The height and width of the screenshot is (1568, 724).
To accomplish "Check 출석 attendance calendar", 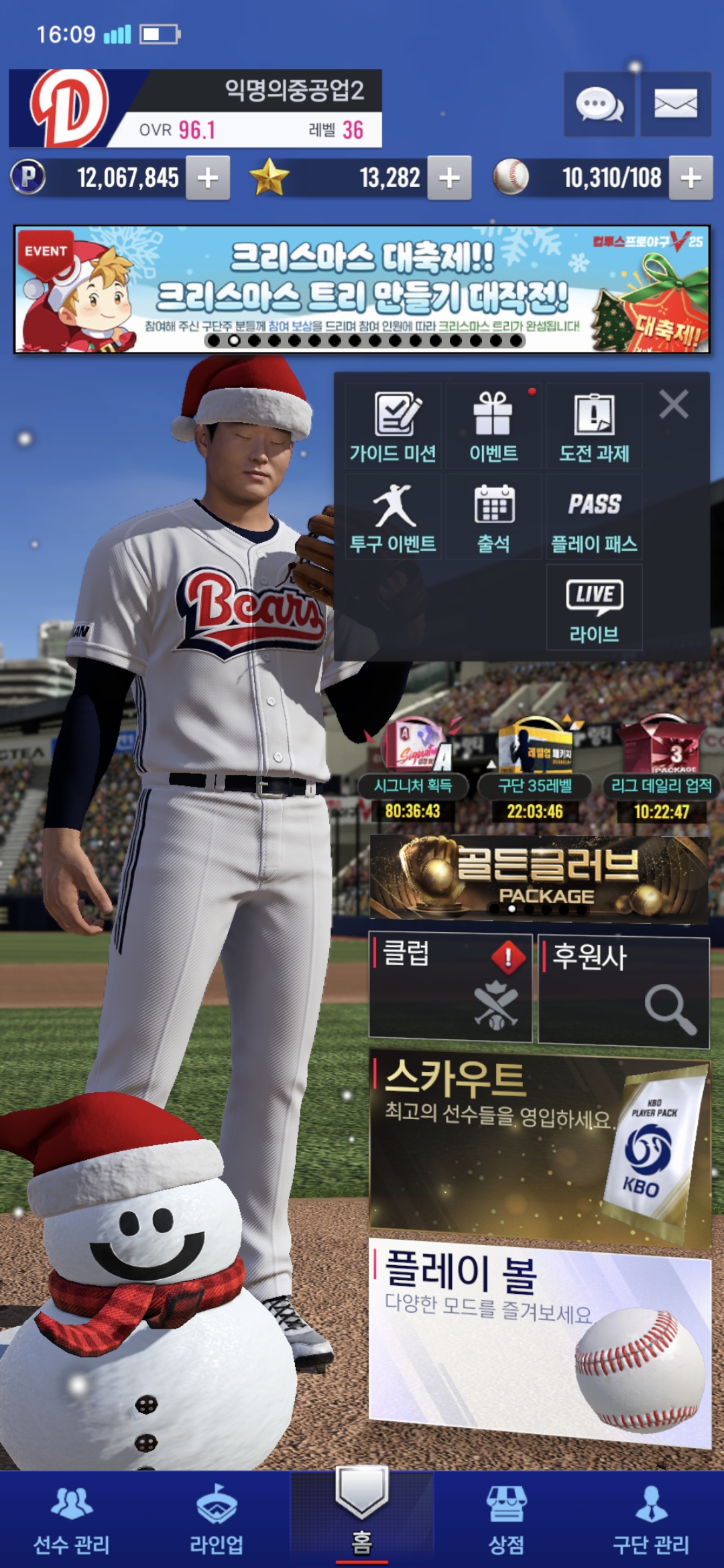I will click(493, 517).
